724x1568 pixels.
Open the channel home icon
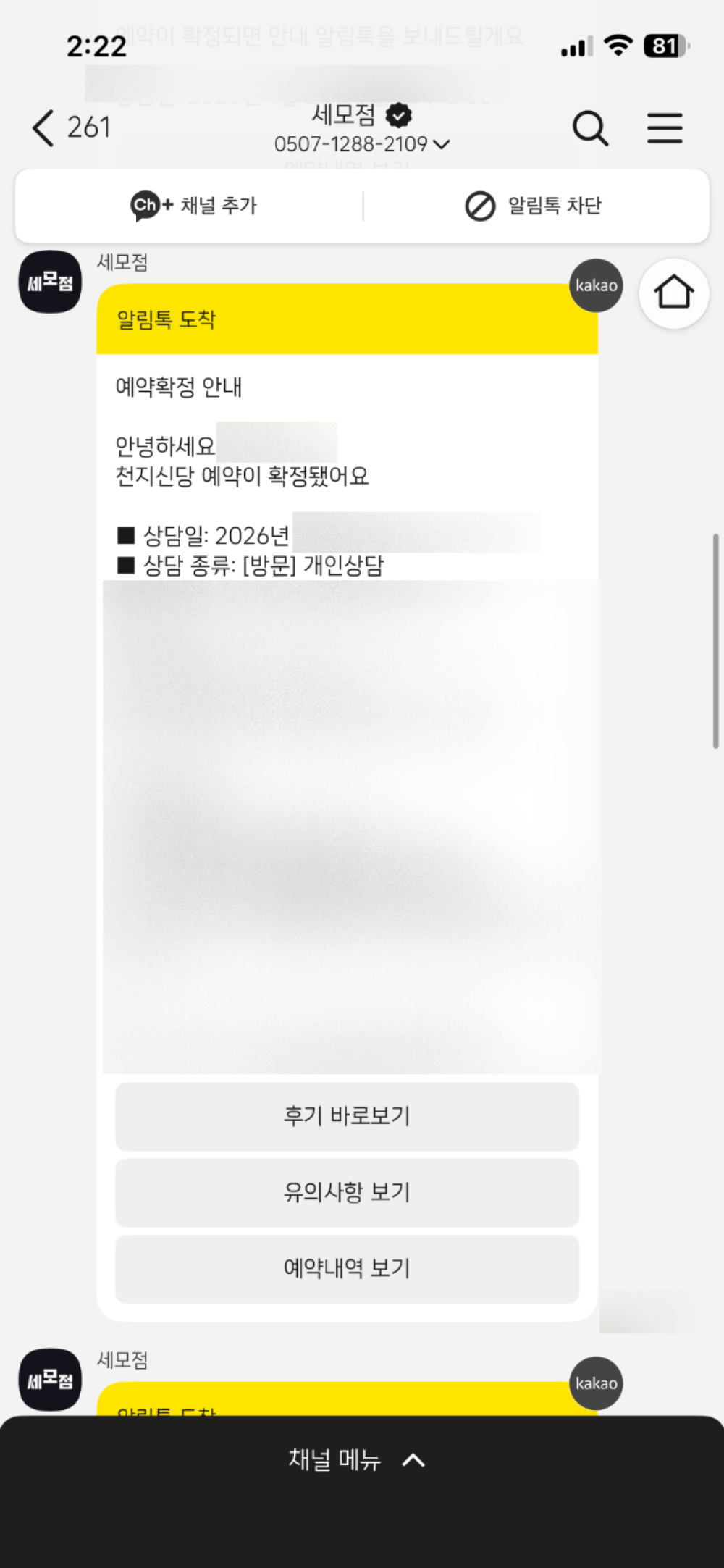coord(673,293)
